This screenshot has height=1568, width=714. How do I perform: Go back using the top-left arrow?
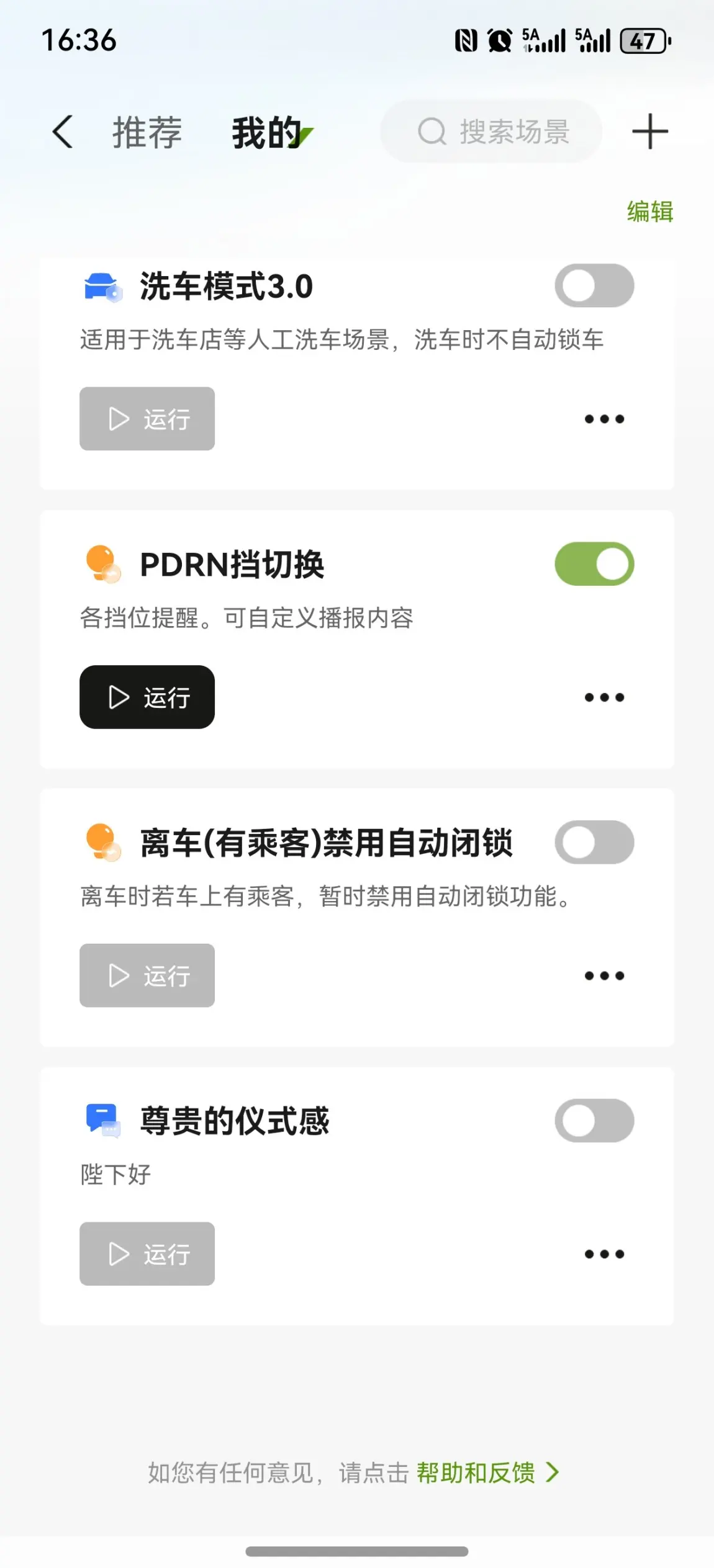click(63, 132)
